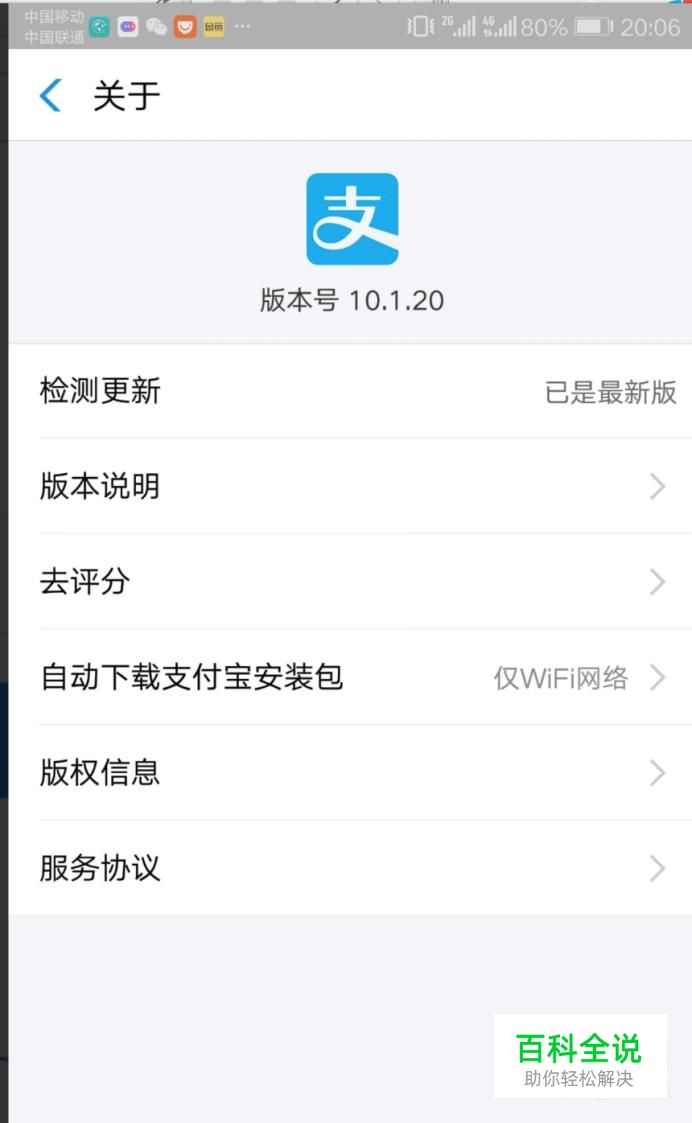692x1123 pixels.
Task: Go back from the 关于 page
Action: 50,96
